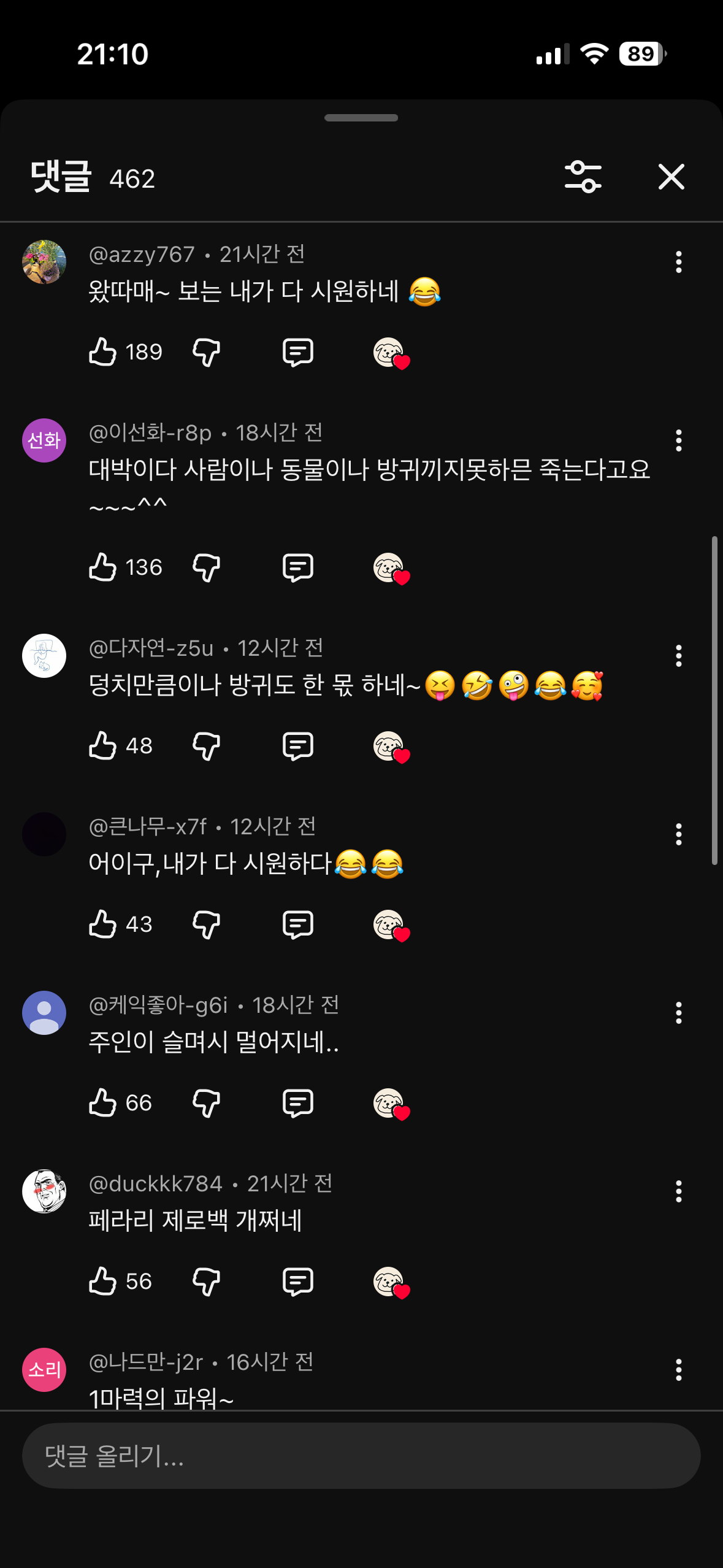Image resolution: width=723 pixels, height=1568 pixels.
Task: Open the 선화 avatar of @이선화-r8p
Action: (x=44, y=440)
